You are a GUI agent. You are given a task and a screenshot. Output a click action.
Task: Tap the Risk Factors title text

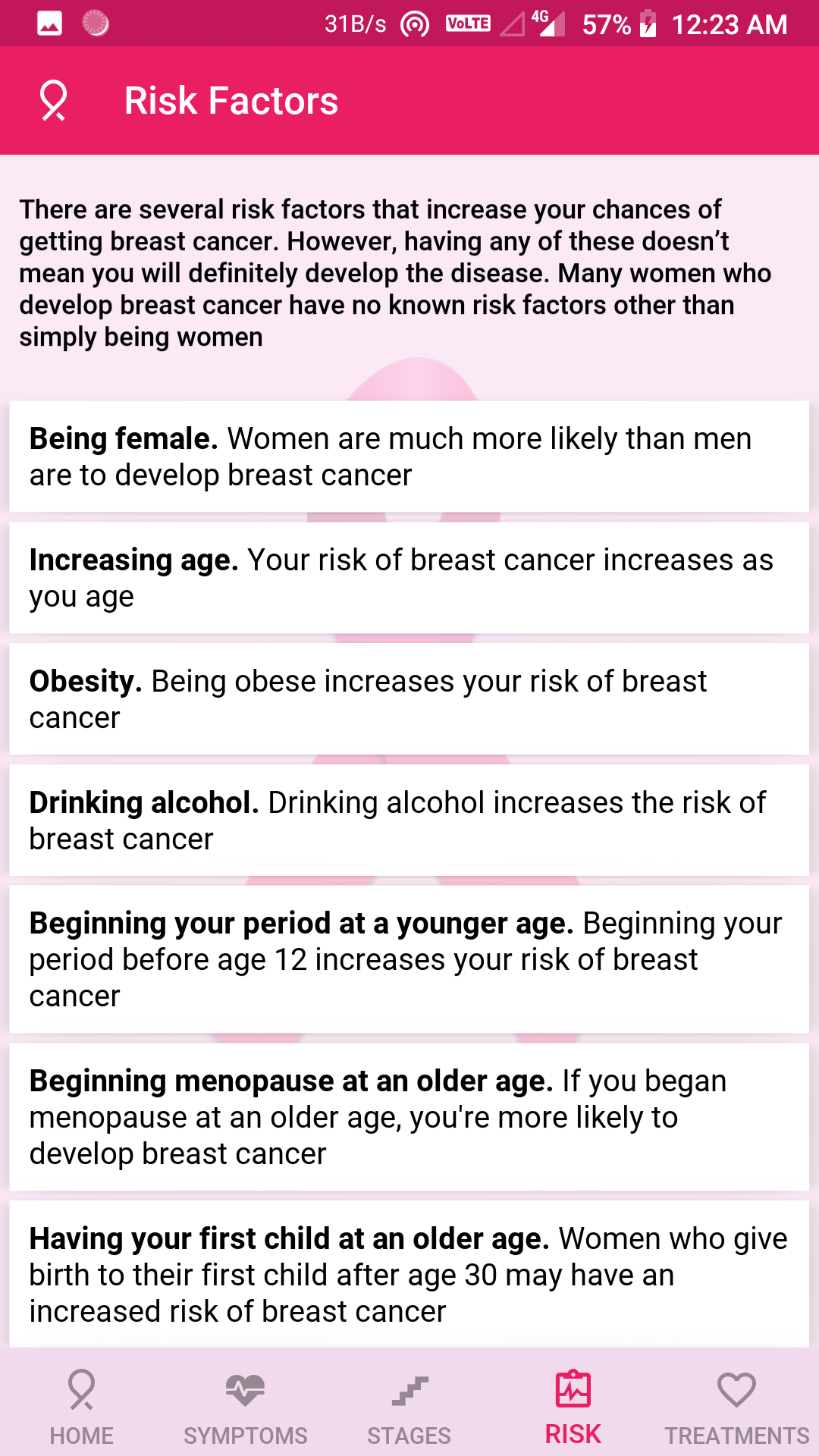[x=231, y=99]
